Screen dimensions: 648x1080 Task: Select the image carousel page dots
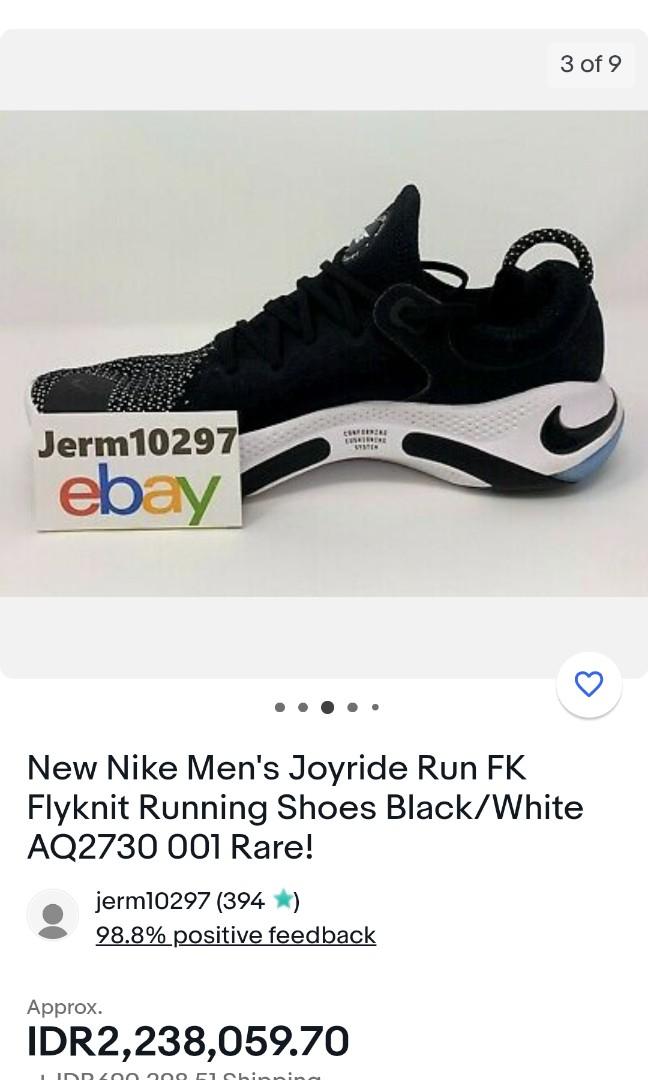pos(327,707)
